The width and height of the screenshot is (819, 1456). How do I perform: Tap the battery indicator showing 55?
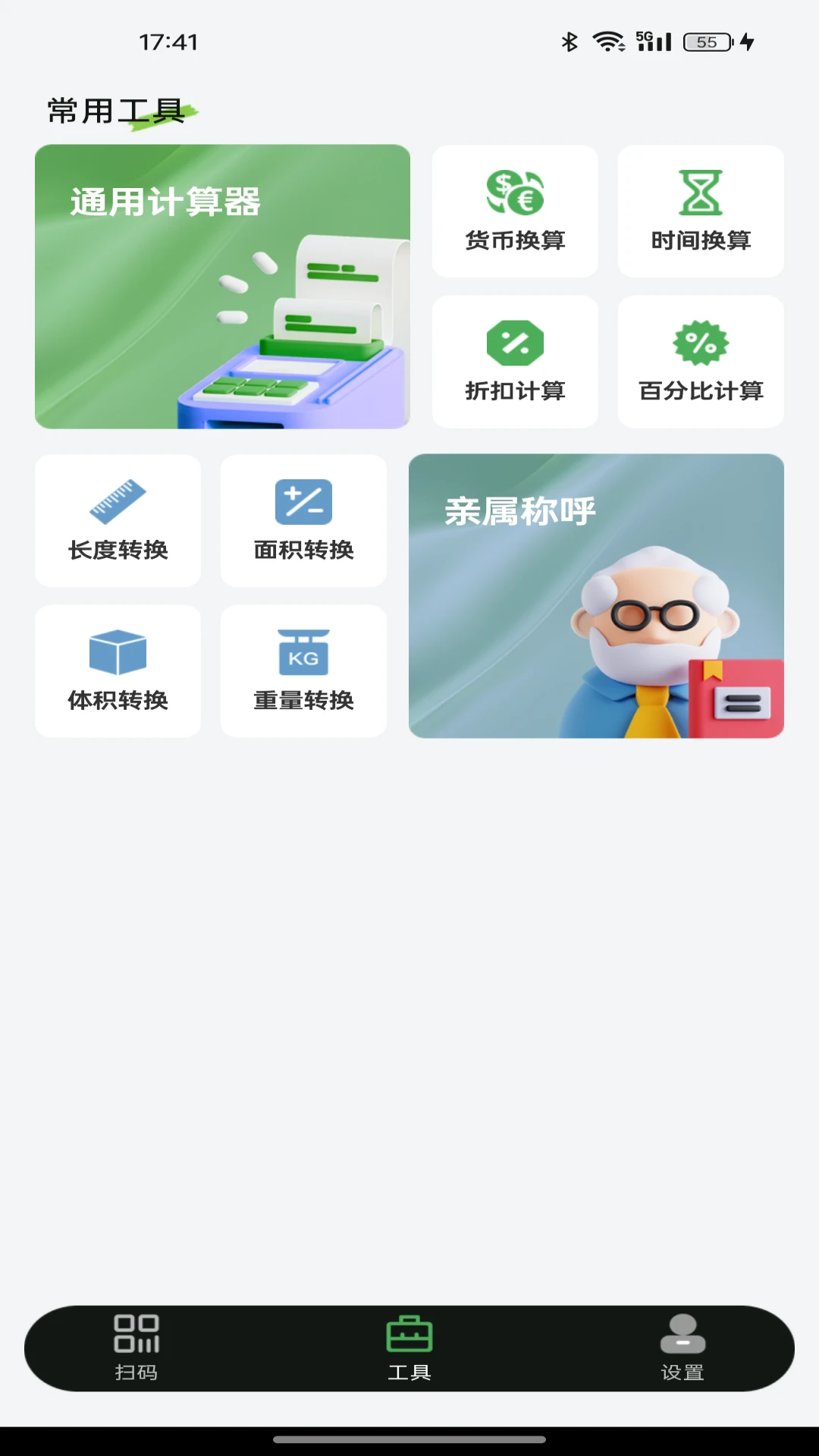[706, 42]
